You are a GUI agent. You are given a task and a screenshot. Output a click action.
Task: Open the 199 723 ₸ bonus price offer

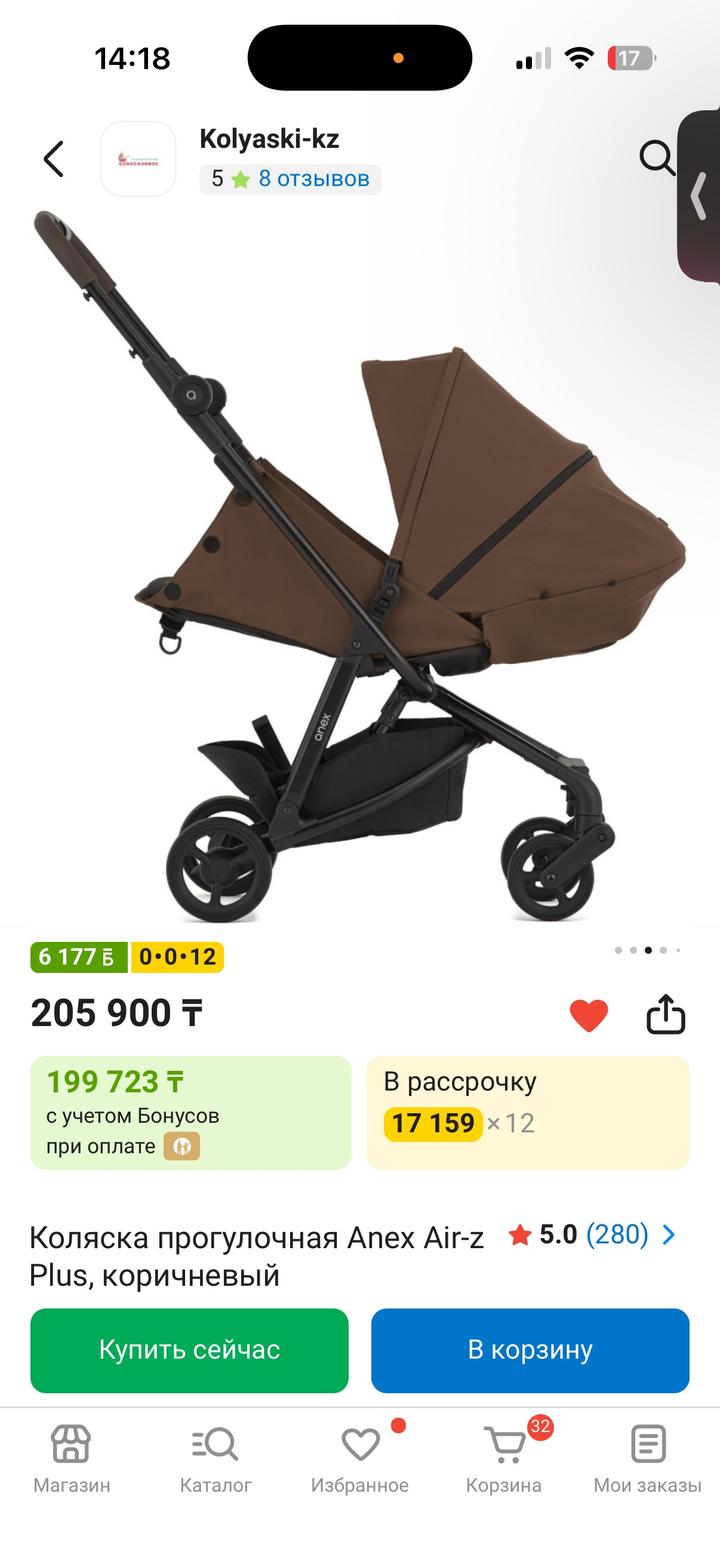pos(190,1112)
